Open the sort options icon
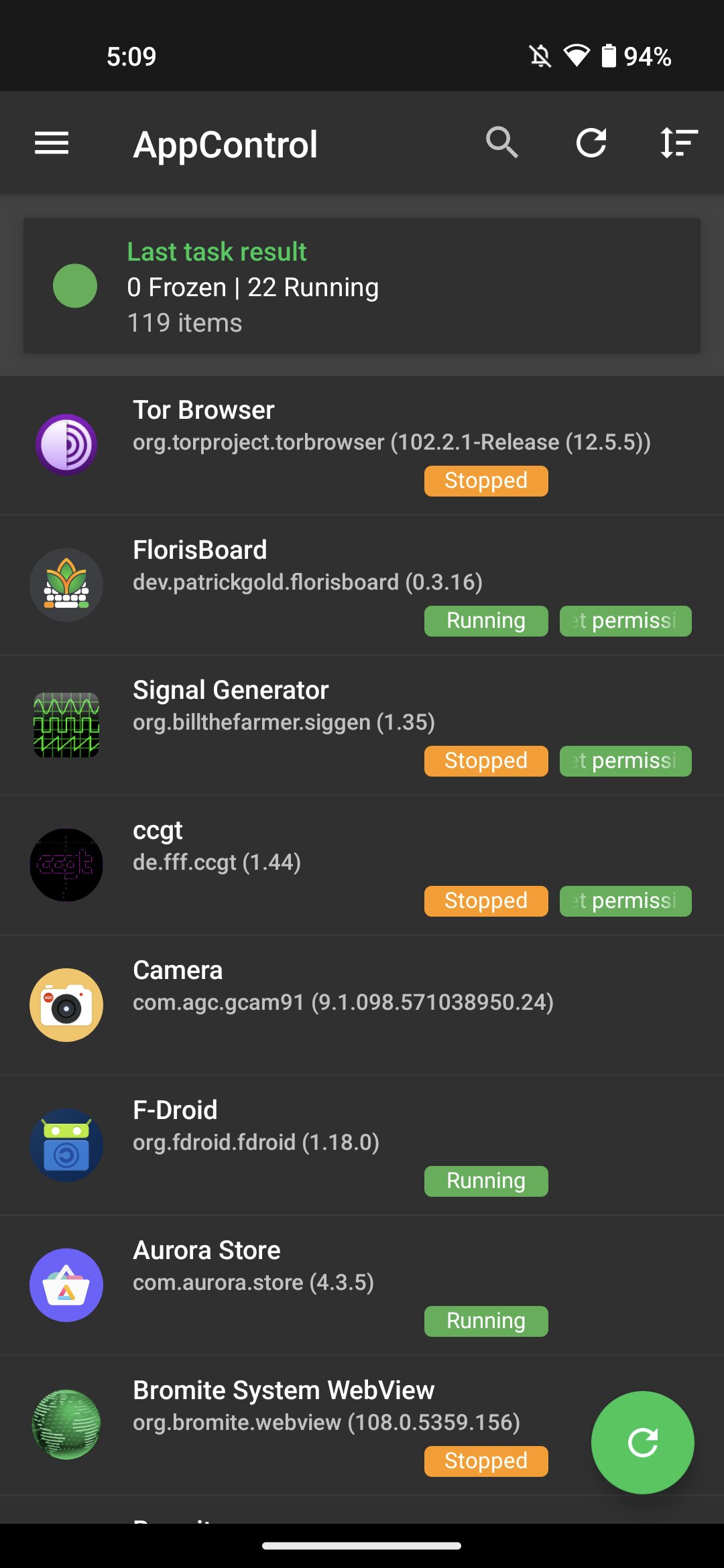Viewport: 724px width, 1568px height. pyautogui.click(x=679, y=143)
